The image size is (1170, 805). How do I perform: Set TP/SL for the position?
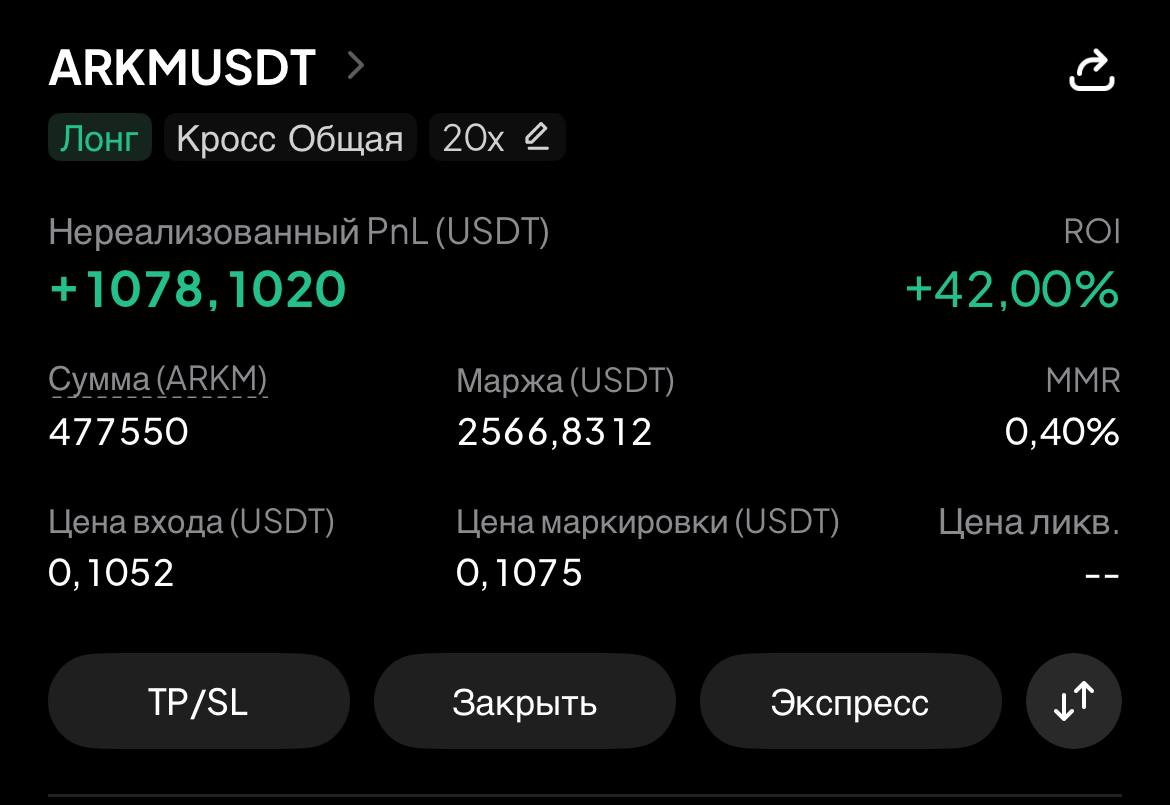tap(198, 702)
